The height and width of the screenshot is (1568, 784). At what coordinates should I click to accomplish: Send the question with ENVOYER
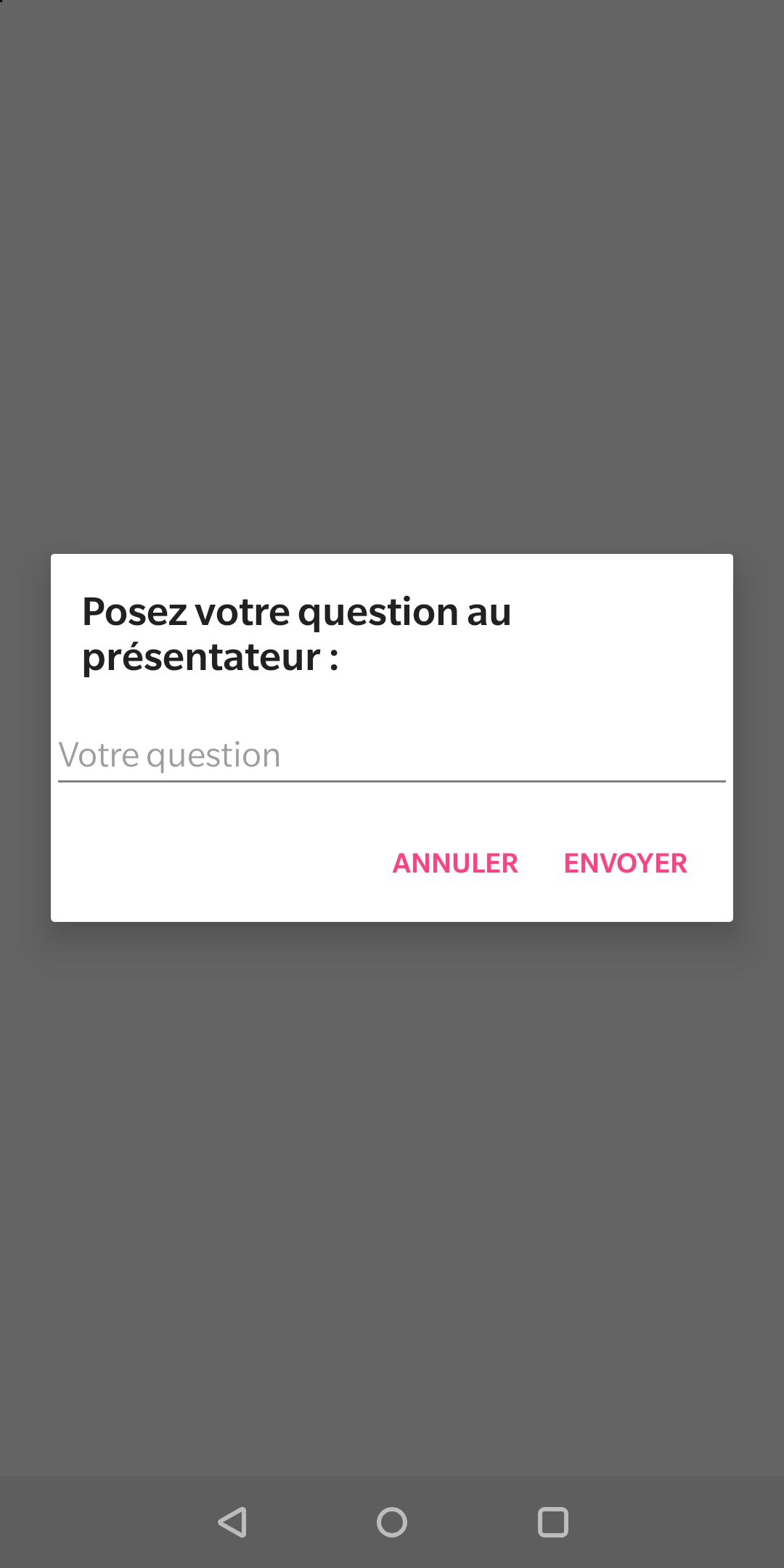[x=625, y=863]
